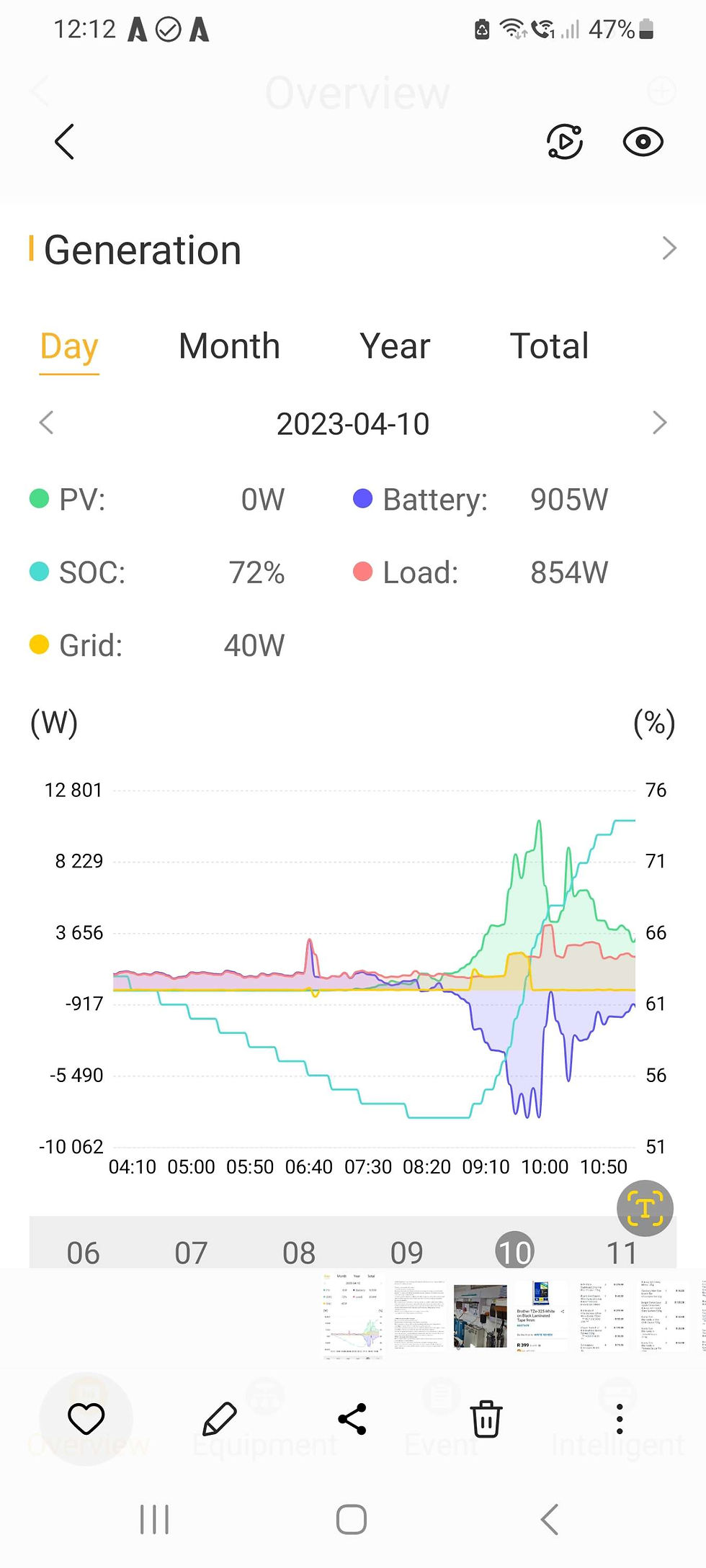
Task: Open the remaster play icon
Action: coord(565,142)
